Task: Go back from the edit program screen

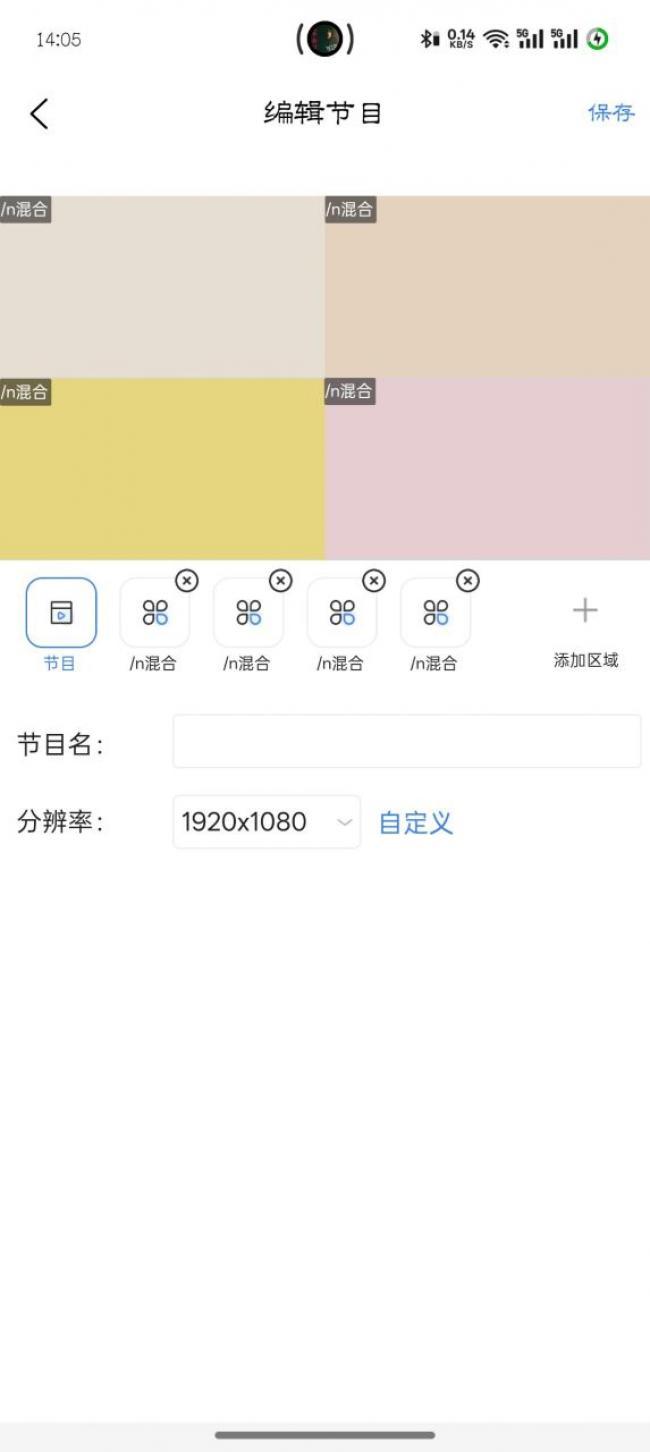Action: 39,114
